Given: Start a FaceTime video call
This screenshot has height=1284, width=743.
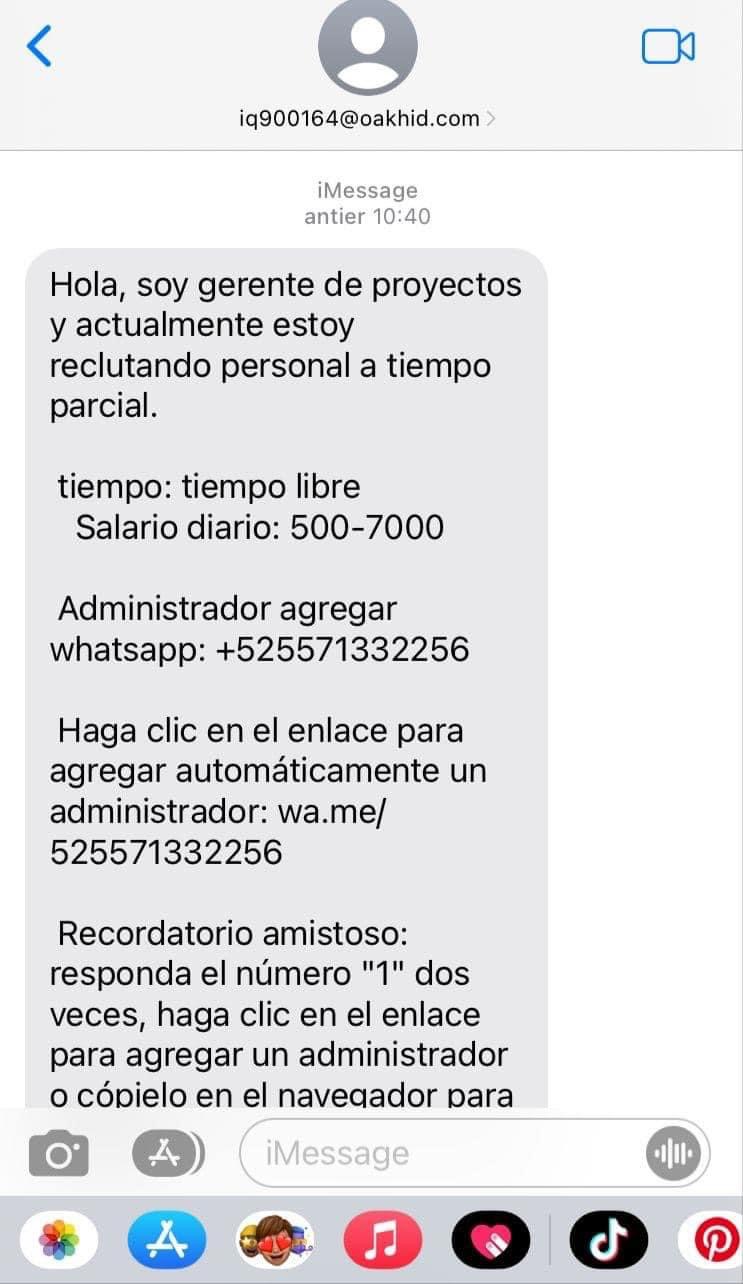Looking at the screenshot, I should (x=667, y=47).
